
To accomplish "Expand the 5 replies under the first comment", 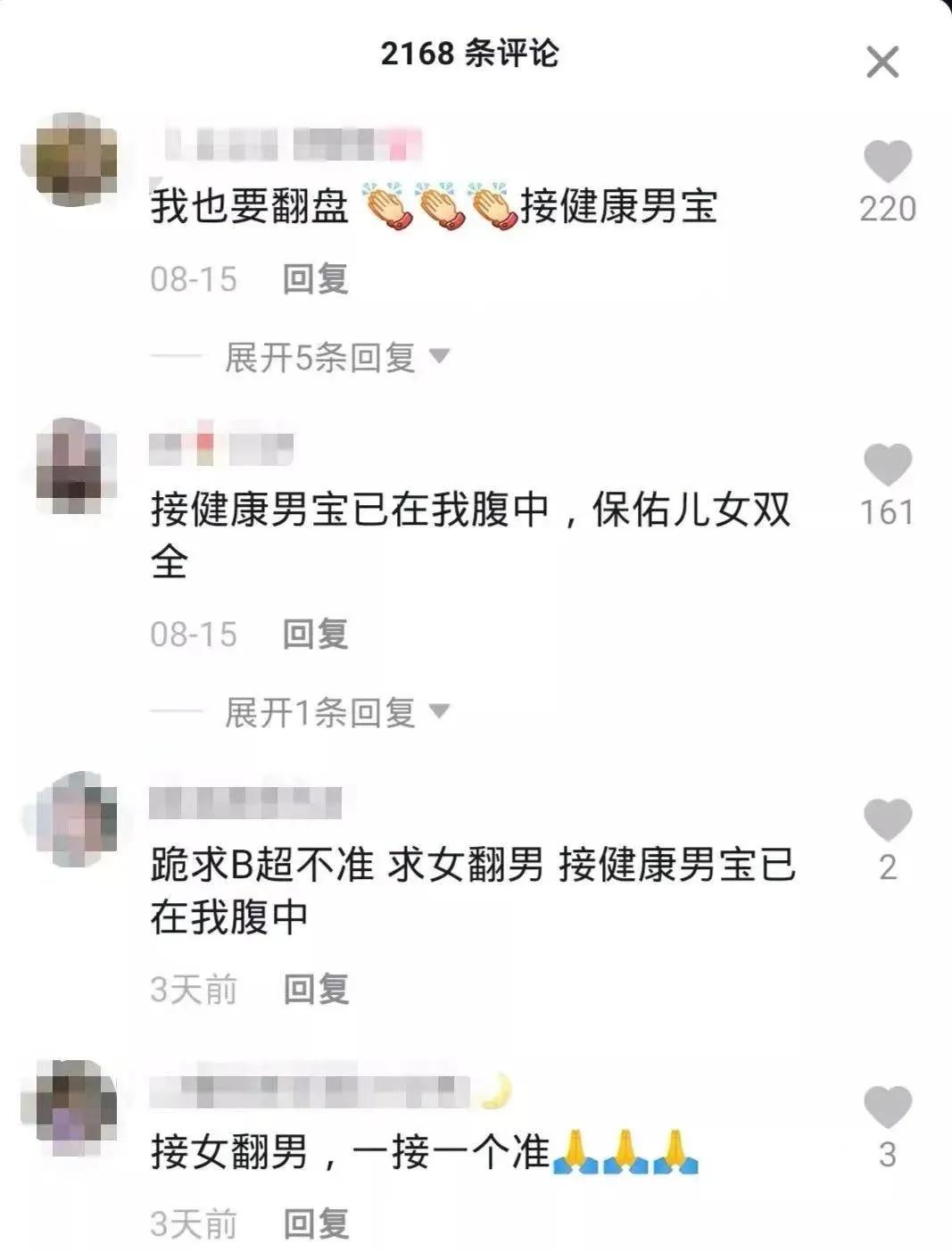I will point(321,355).
